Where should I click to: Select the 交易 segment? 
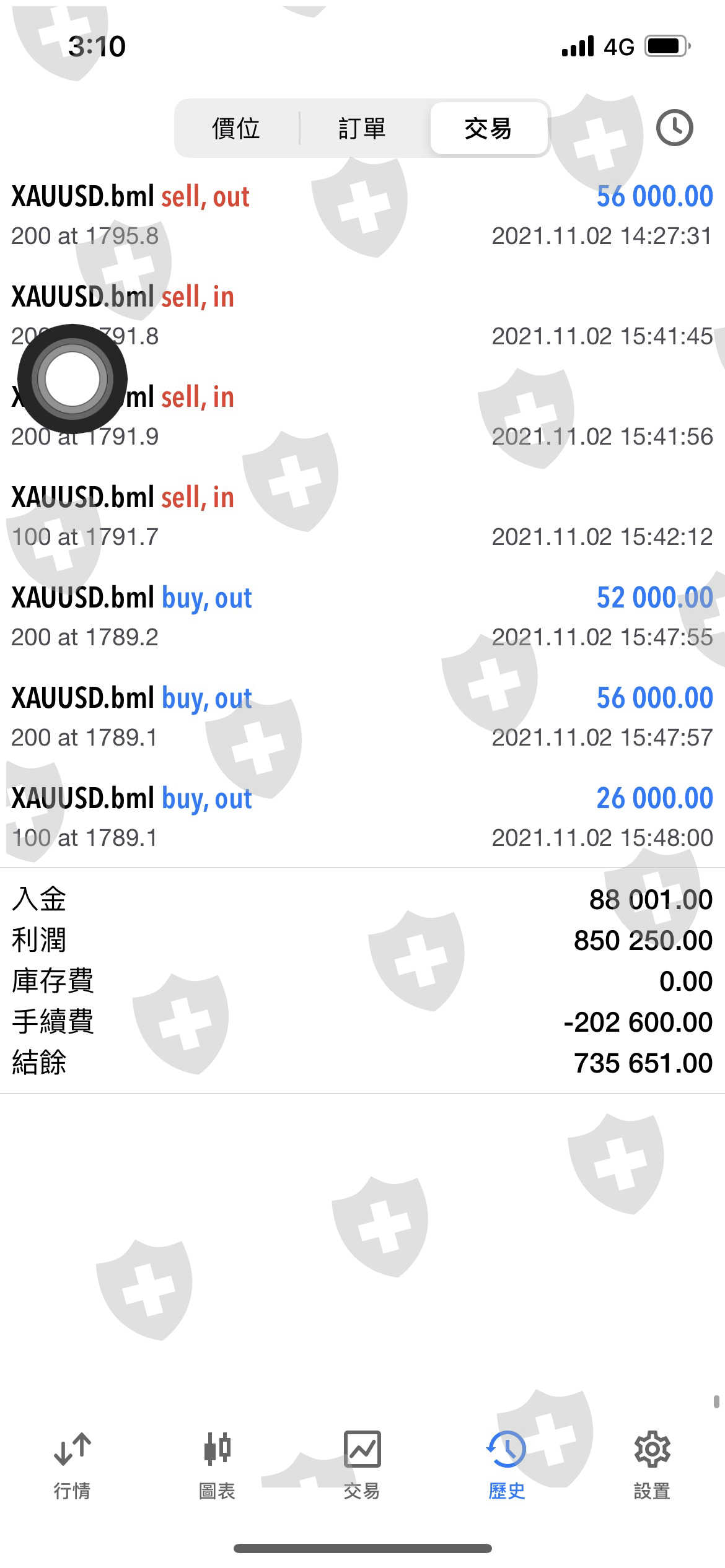point(489,129)
